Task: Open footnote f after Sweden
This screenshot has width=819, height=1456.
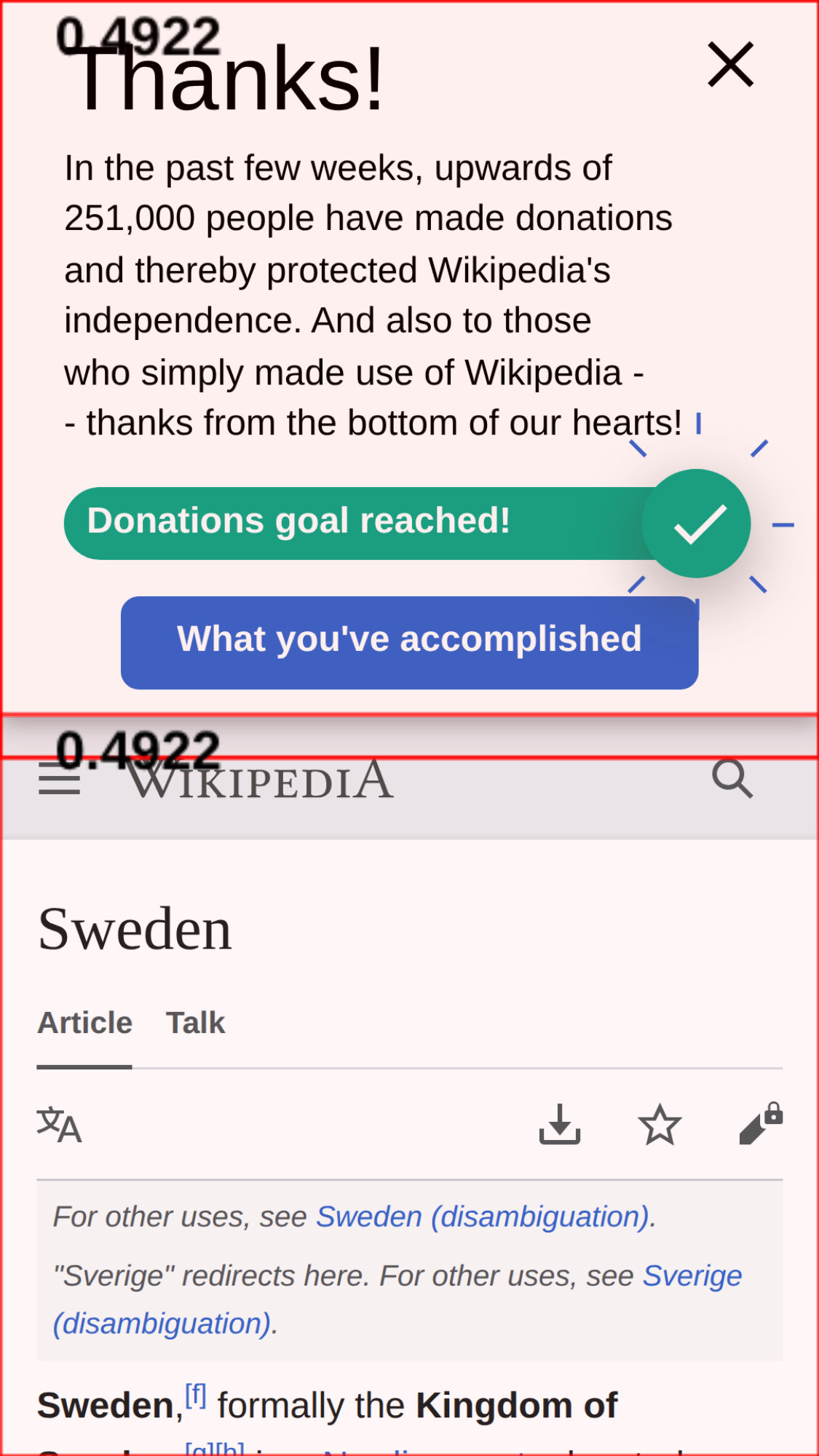Action: point(195,1396)
